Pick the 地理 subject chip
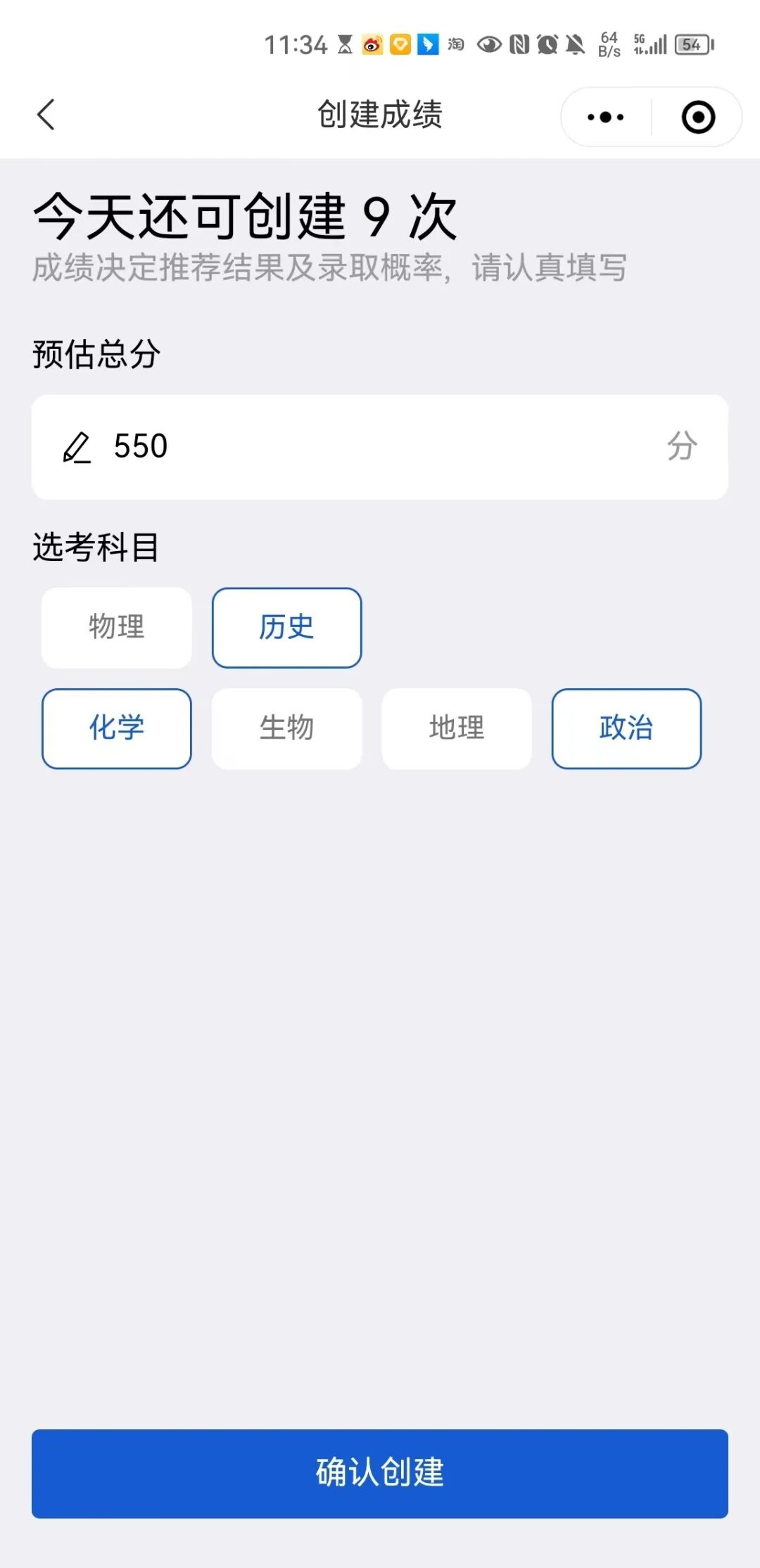Viewport: 760px width, 1568px height. (457, 728)
